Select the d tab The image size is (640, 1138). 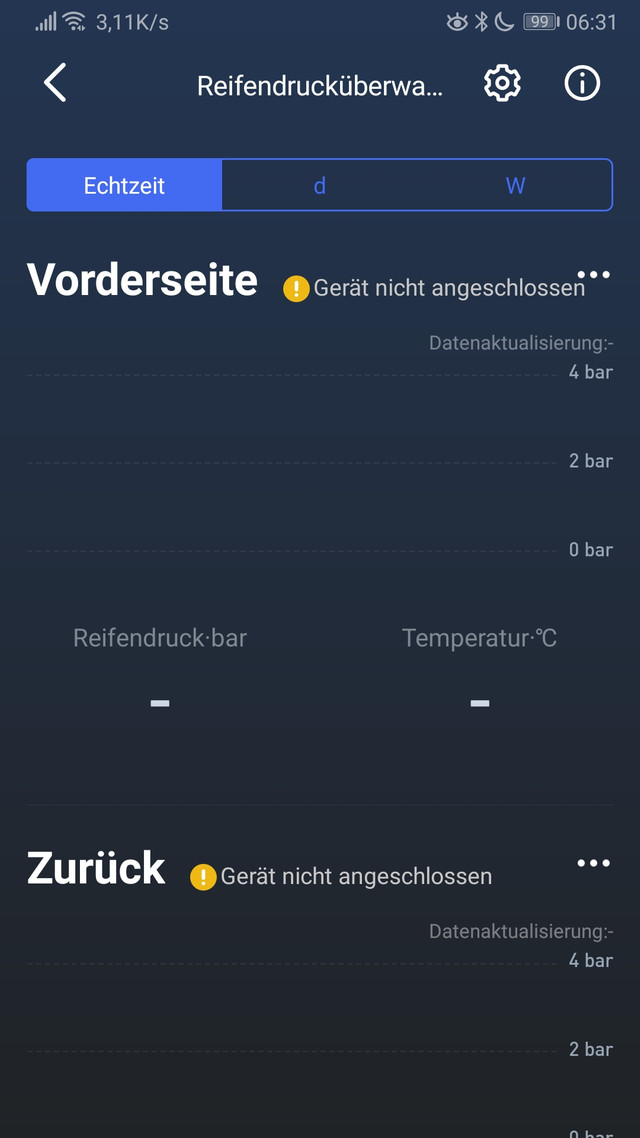click(319, 186)
